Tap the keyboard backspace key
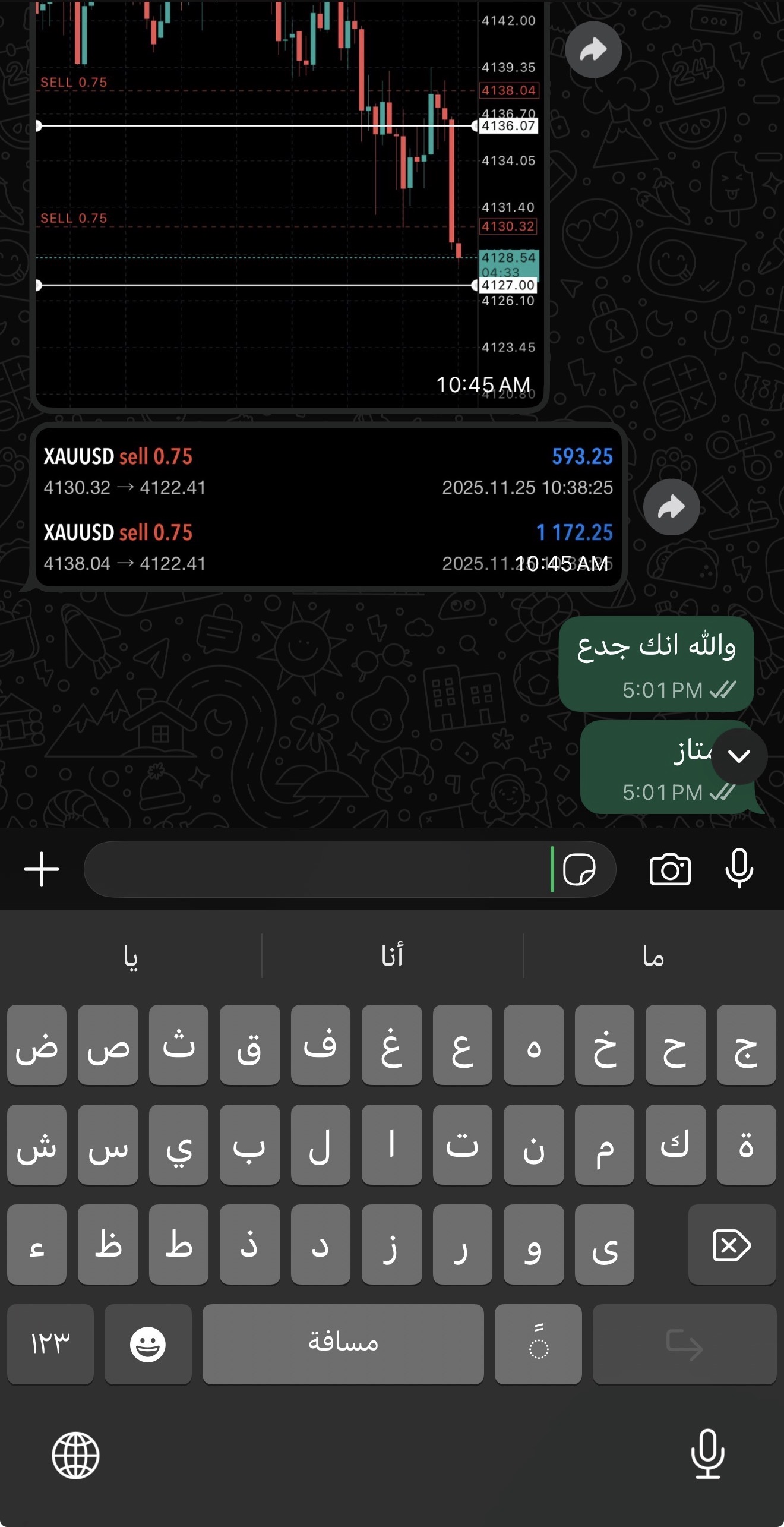This screenshot has width=784, height=1527. (x=732, y=1245)
